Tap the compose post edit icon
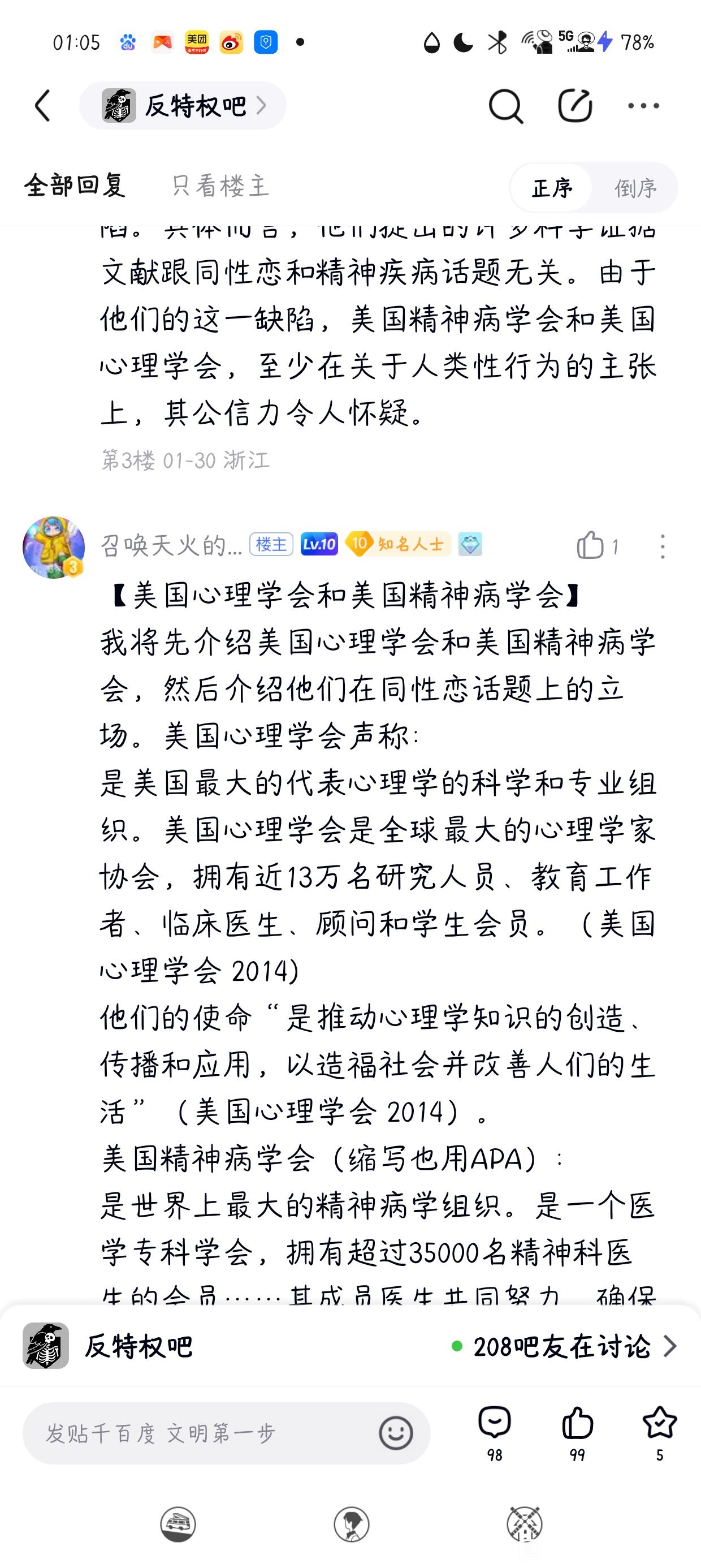 [575, 106]
